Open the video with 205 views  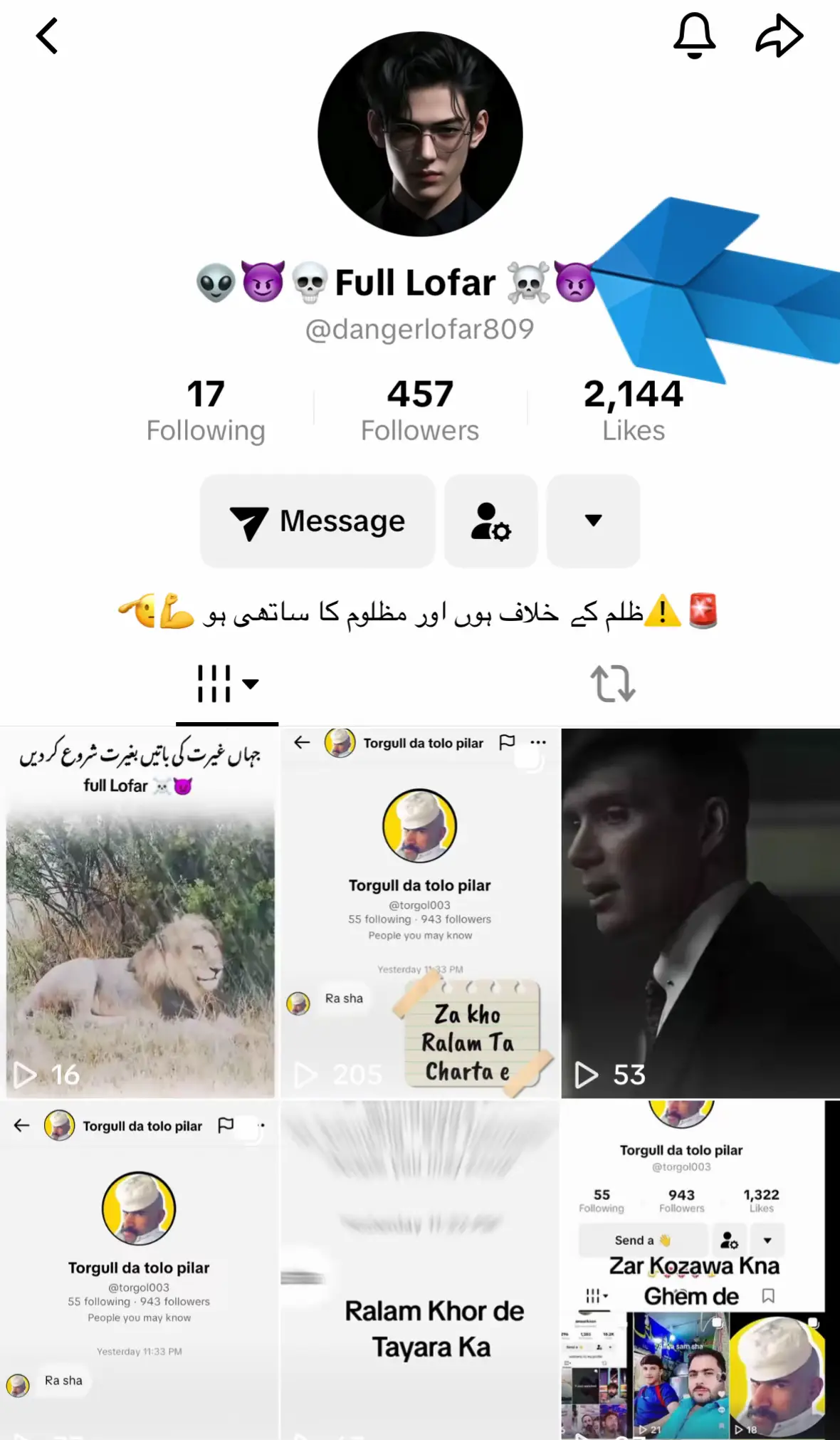click(420, 913)
